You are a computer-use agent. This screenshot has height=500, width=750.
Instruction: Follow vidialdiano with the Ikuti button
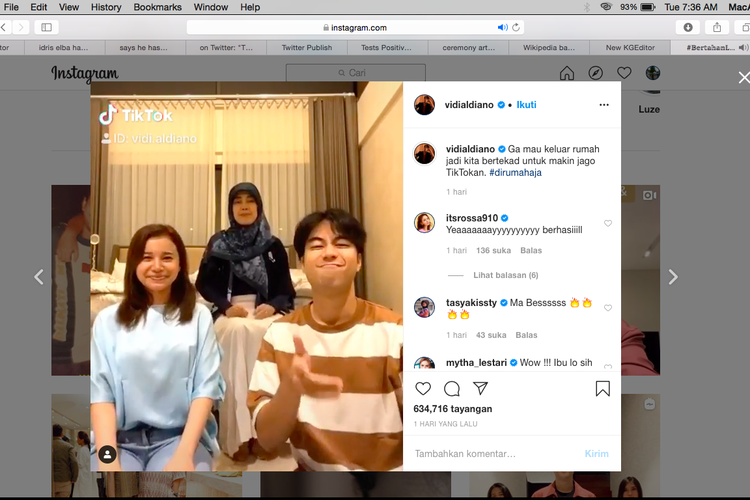tap(526, 105)
